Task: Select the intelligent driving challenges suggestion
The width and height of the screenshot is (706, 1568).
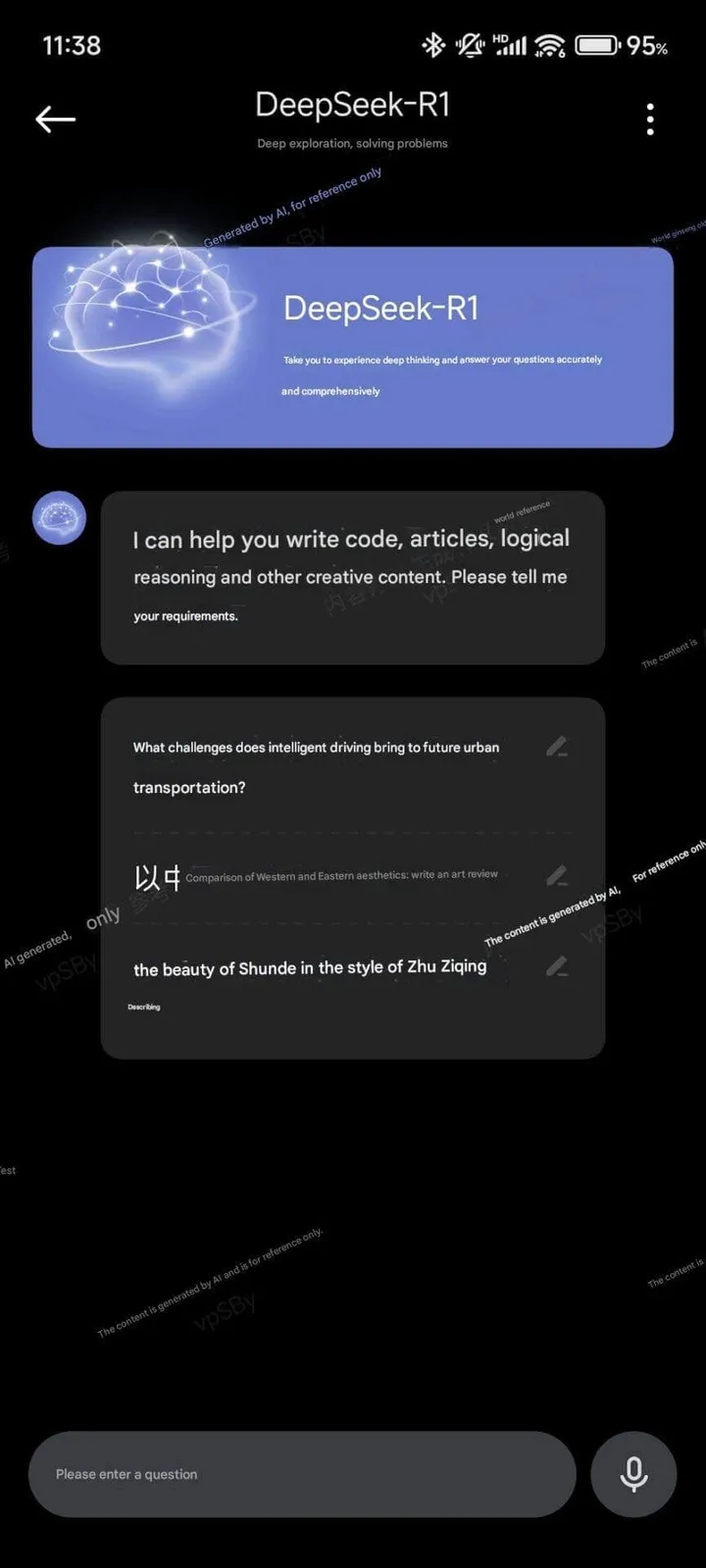Action: coord(316,766)
